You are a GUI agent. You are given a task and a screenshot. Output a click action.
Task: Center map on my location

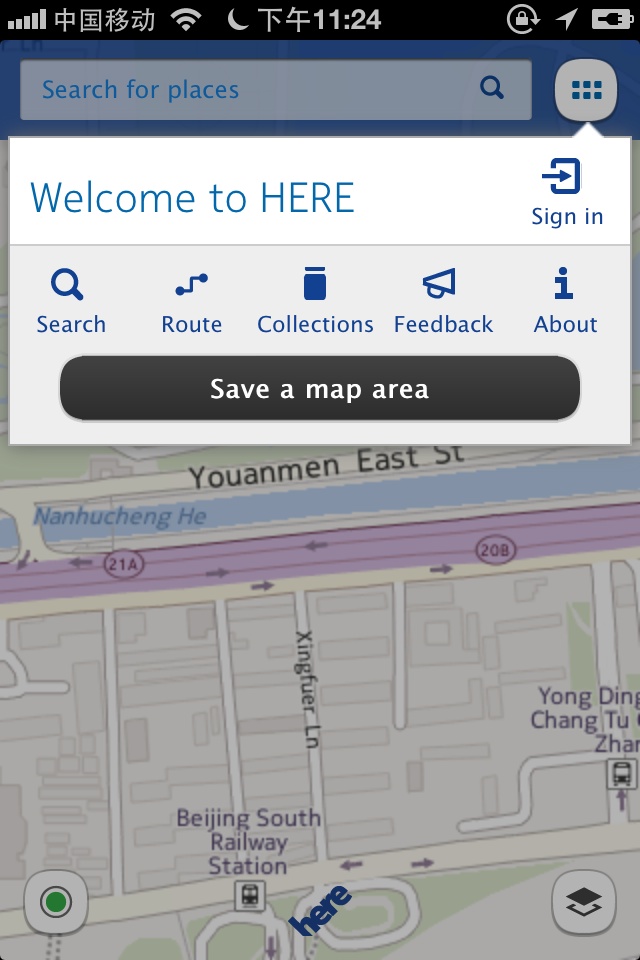[x=56, y=903]
